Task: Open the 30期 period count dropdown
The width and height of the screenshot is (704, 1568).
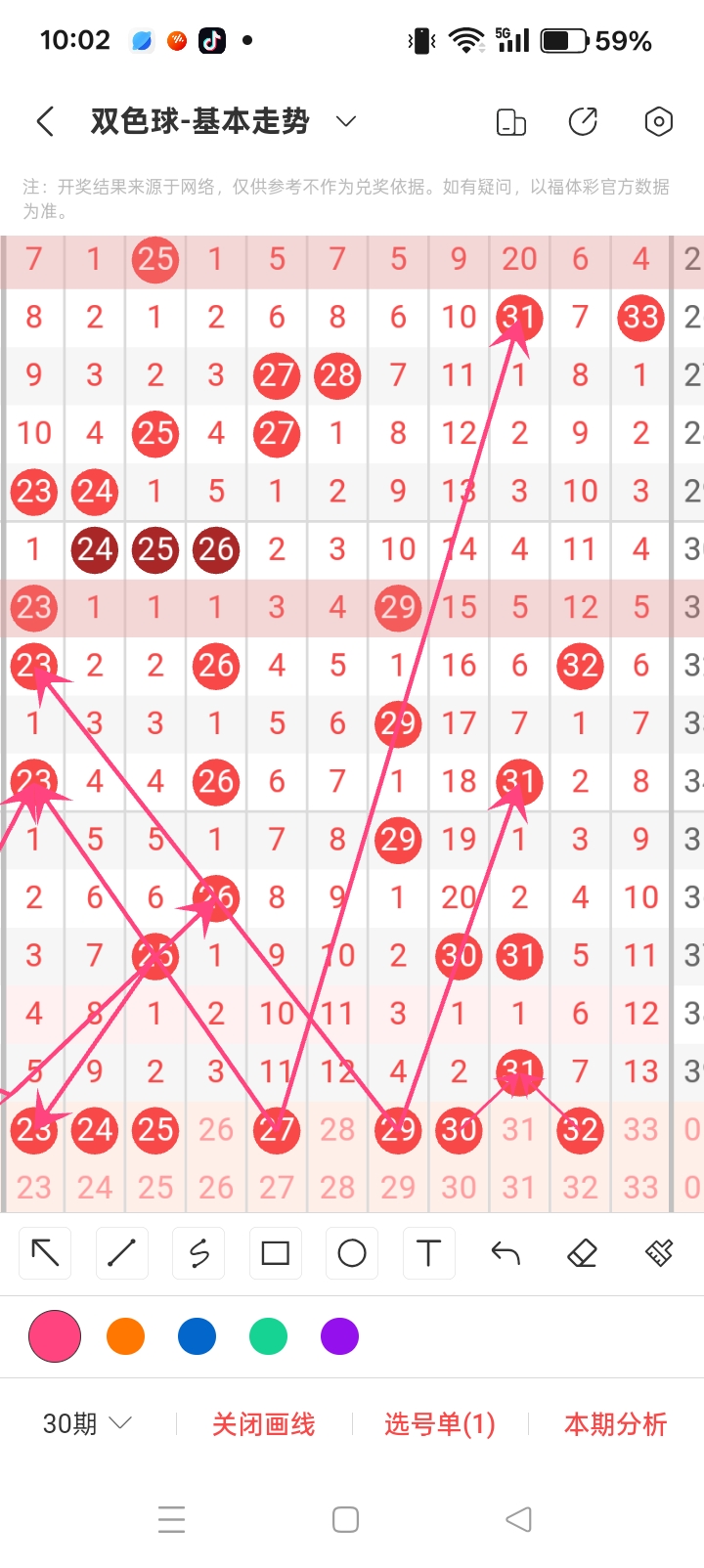Action: click(86, 1423)
